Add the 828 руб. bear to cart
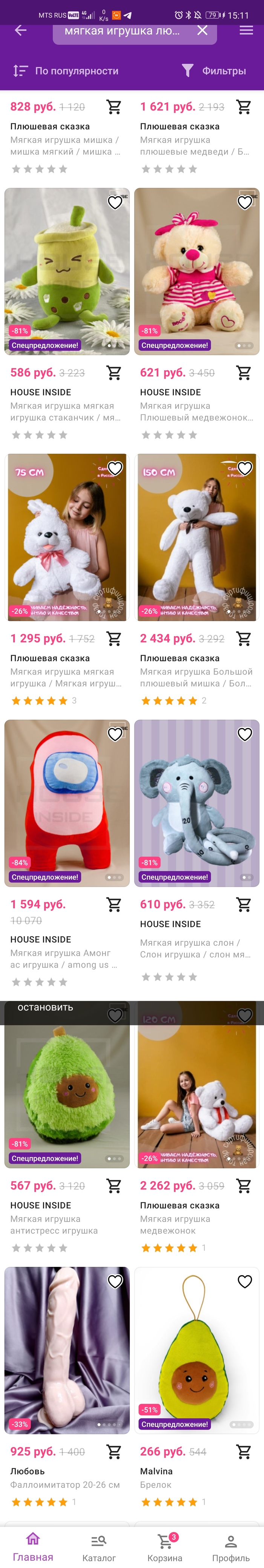264x1568 pixels. [x=114, y=107]
